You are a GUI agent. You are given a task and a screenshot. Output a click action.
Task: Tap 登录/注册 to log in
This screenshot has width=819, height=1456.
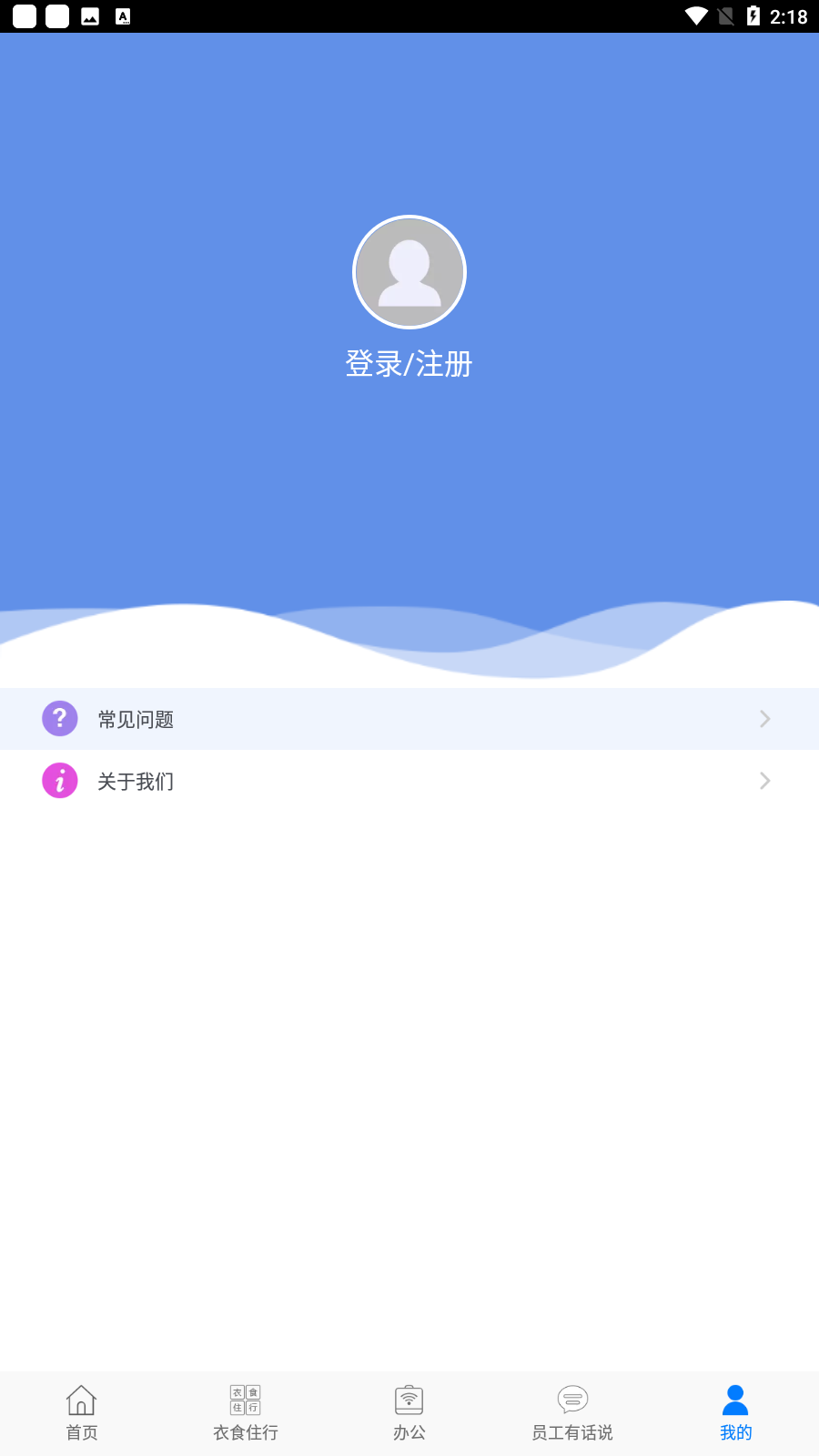409,364
